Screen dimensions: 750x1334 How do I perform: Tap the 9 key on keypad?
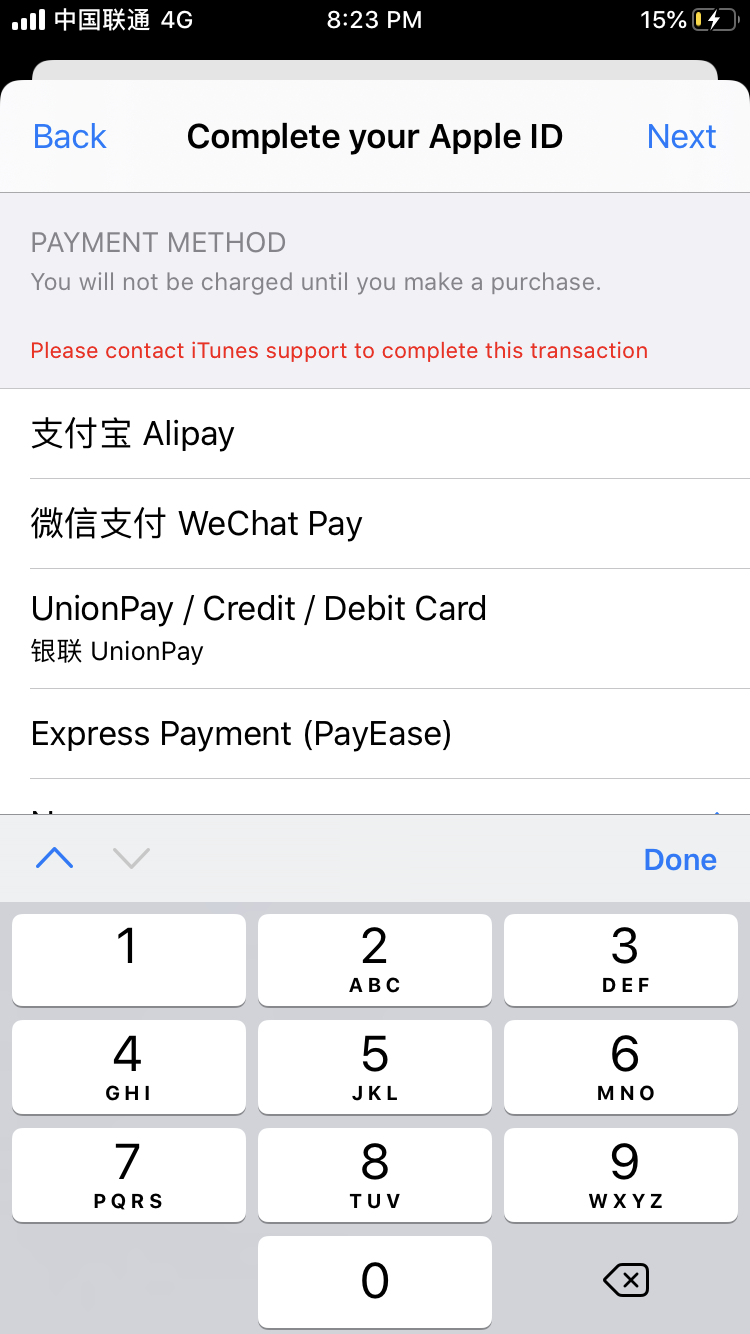tap(626, 1174)
